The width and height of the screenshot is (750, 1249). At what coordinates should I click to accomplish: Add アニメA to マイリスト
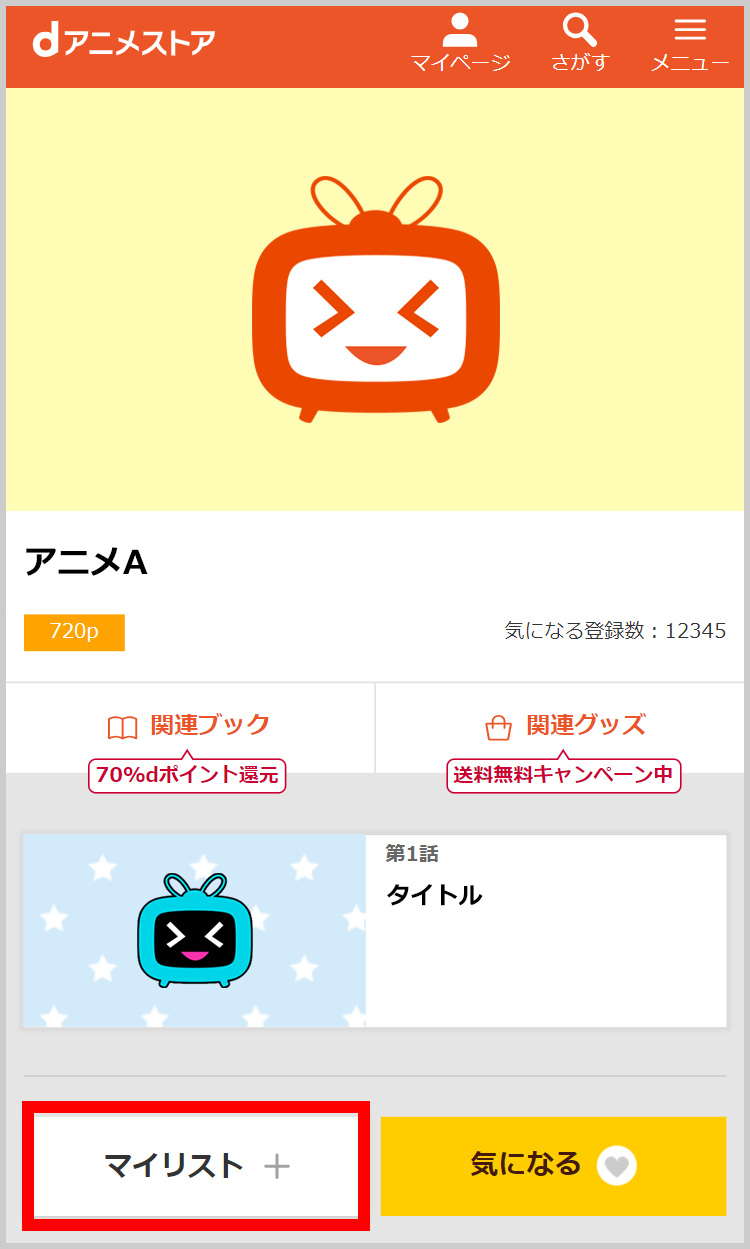point(196,1165)
